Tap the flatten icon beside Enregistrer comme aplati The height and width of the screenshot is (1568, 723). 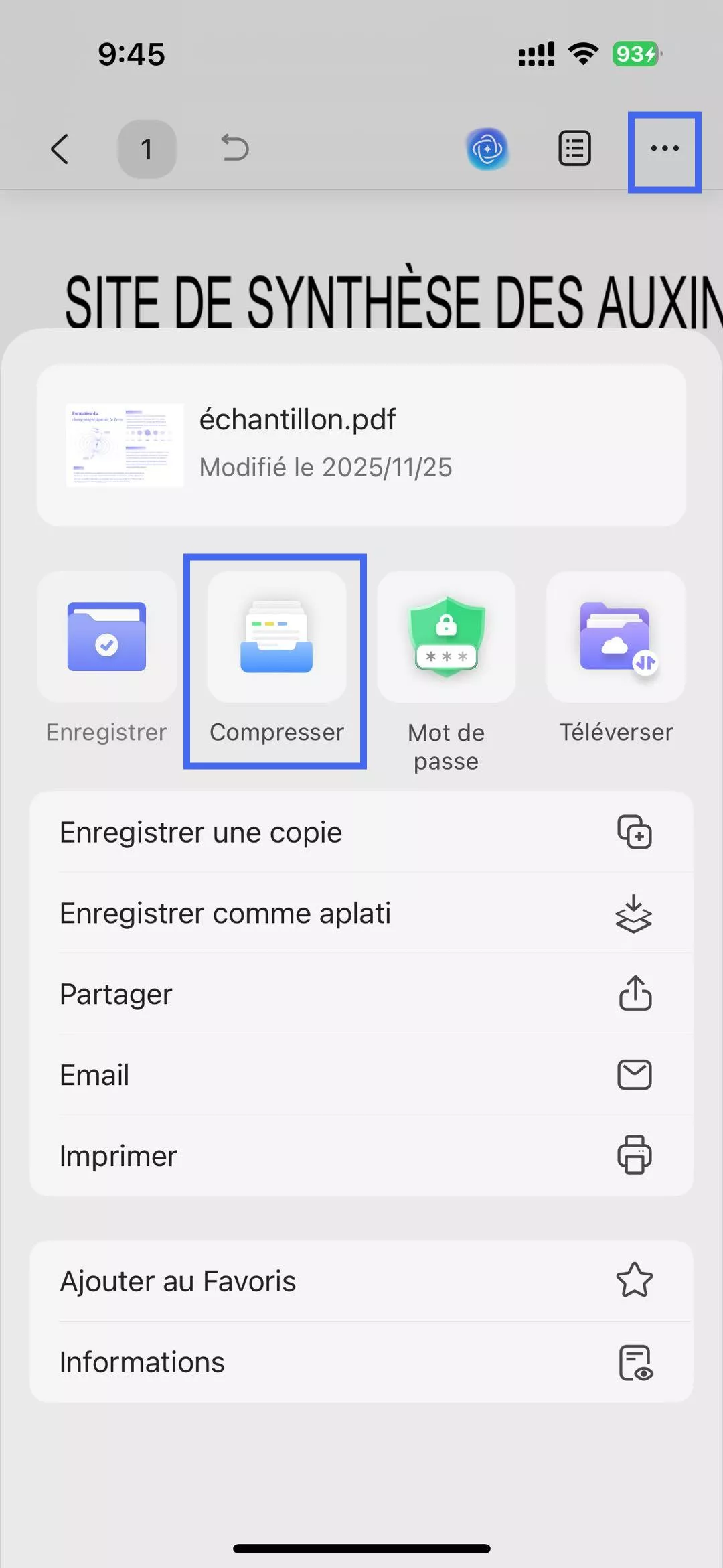click(635, 913)
